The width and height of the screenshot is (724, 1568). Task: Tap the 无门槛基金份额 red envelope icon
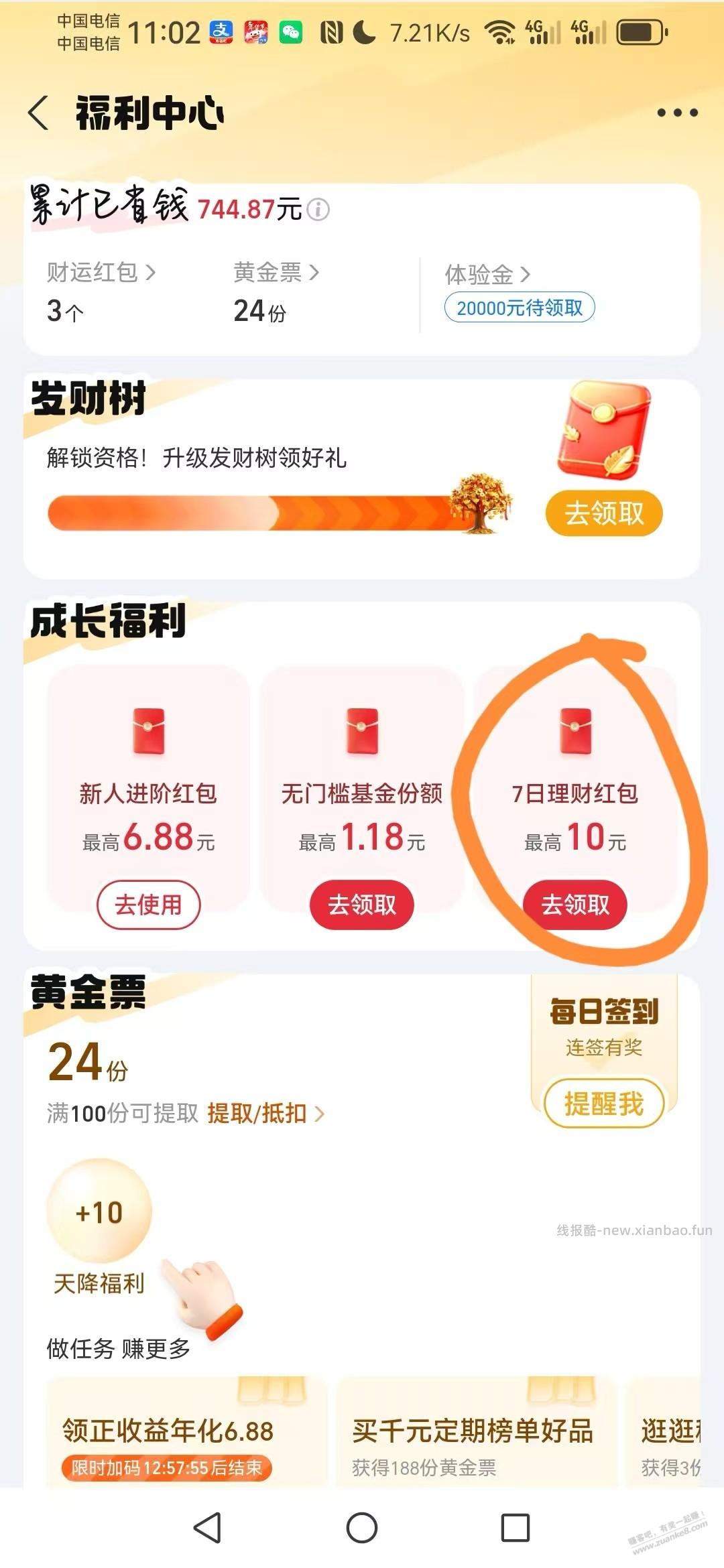(363, 734)
